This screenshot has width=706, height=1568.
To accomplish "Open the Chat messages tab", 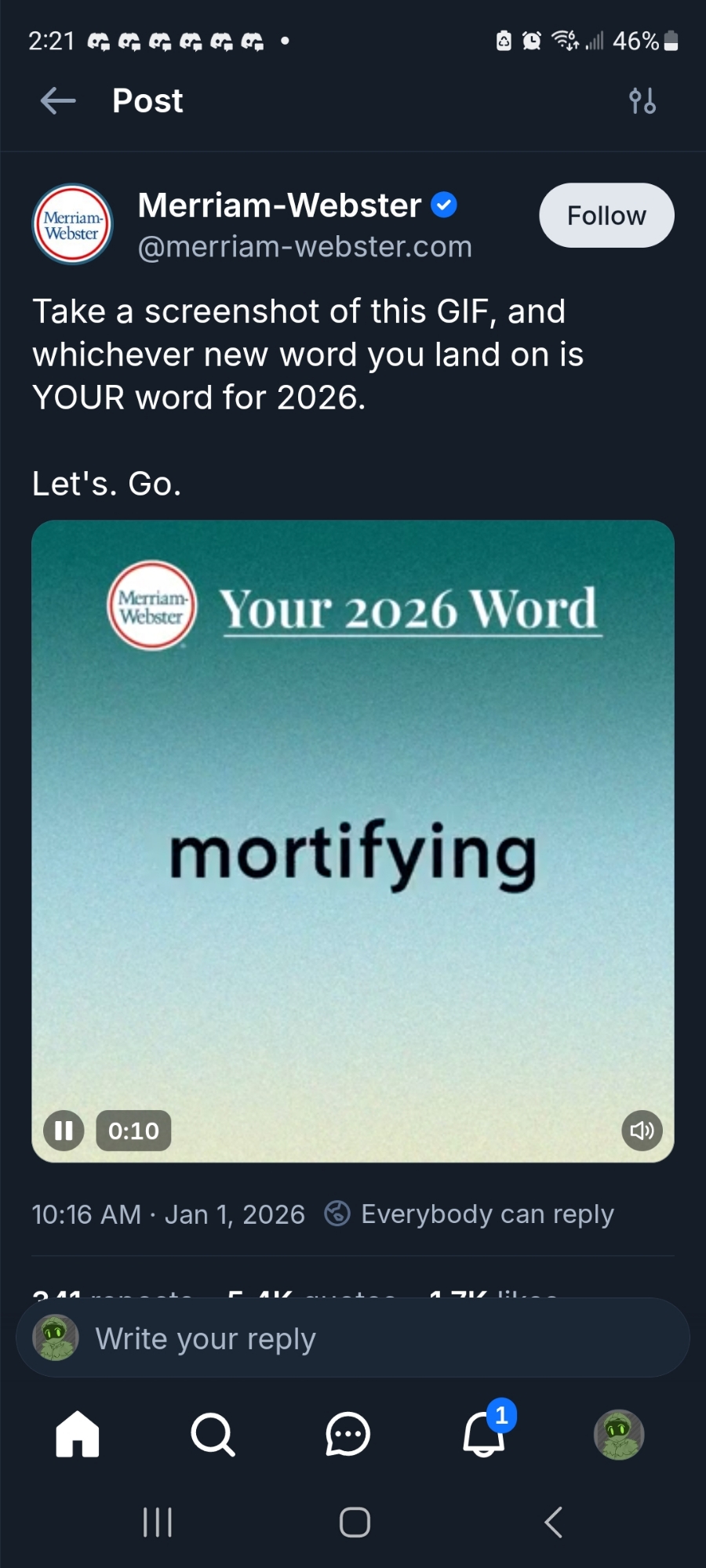I will (x=348, y=1434).
